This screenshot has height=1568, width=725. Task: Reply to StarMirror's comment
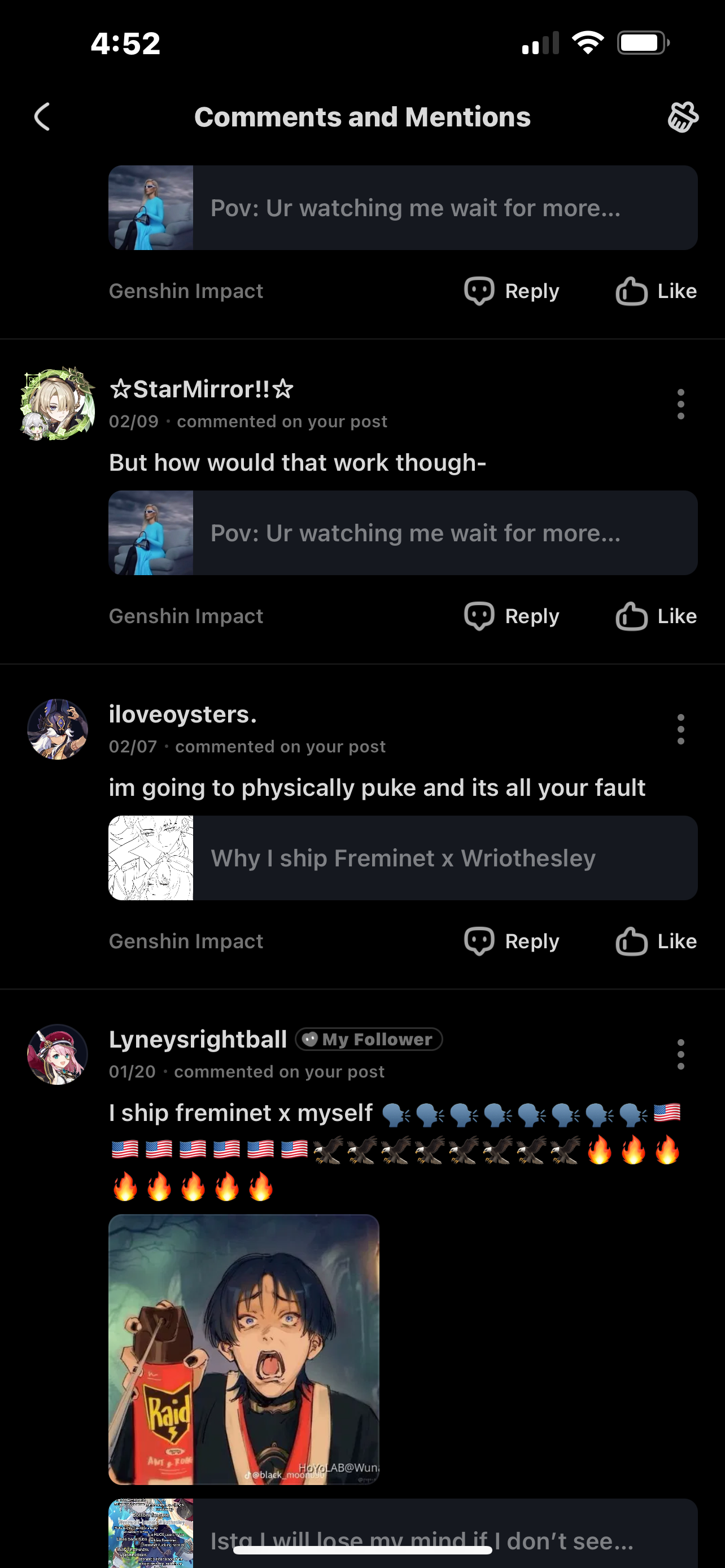512,616
